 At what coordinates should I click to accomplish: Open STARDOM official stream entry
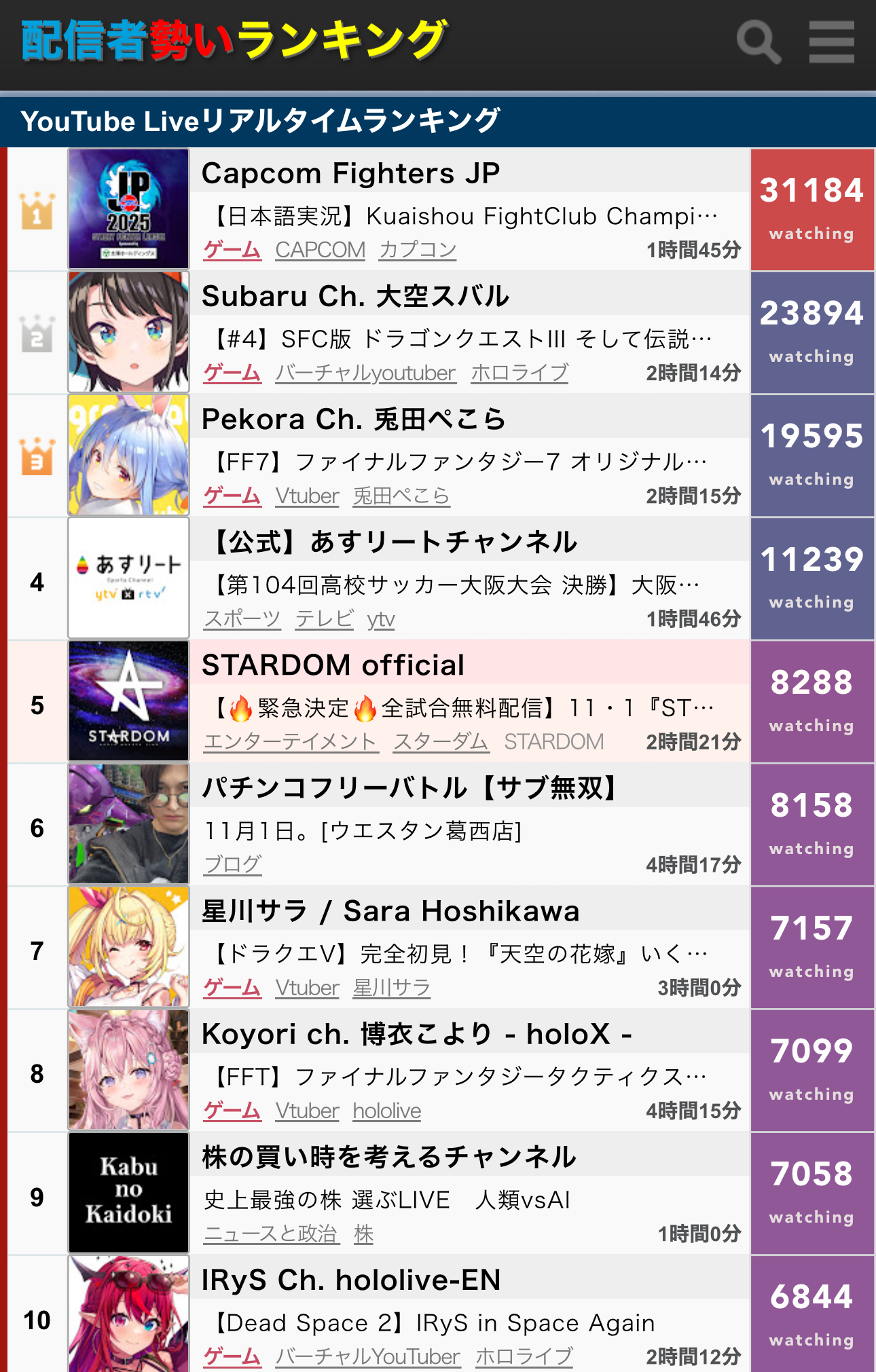(x=333, y=665)
